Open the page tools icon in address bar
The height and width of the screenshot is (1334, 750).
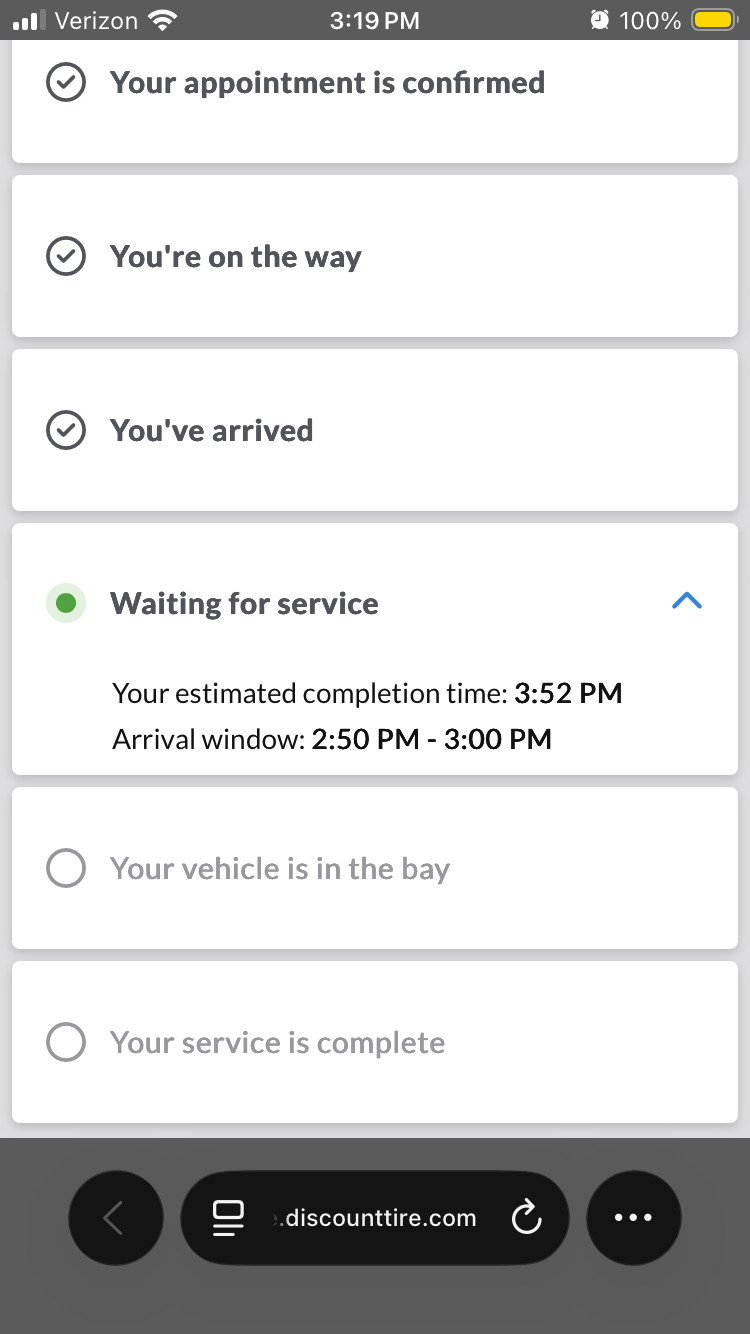(229, 1218)
